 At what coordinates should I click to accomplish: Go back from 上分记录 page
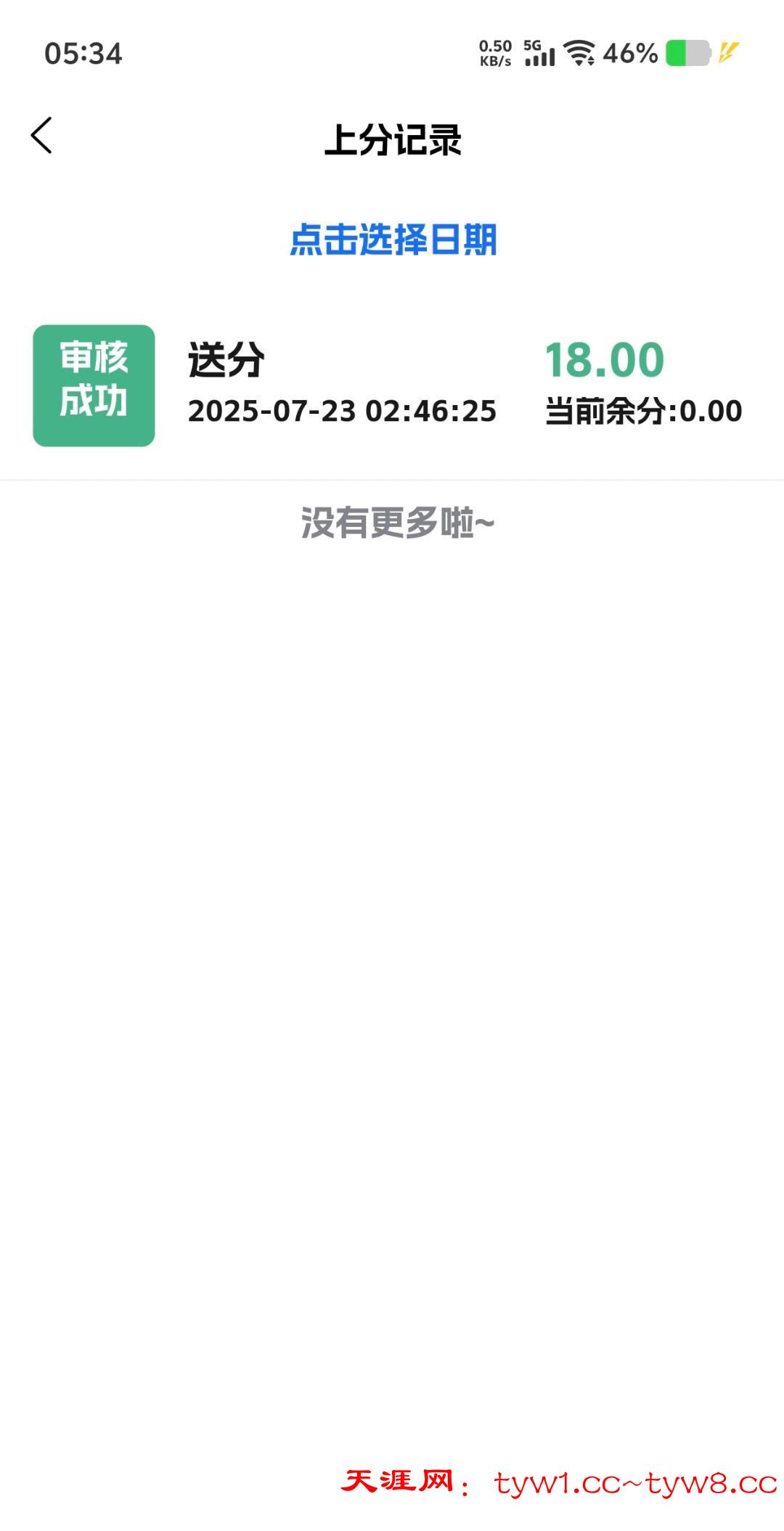(42, 136)
